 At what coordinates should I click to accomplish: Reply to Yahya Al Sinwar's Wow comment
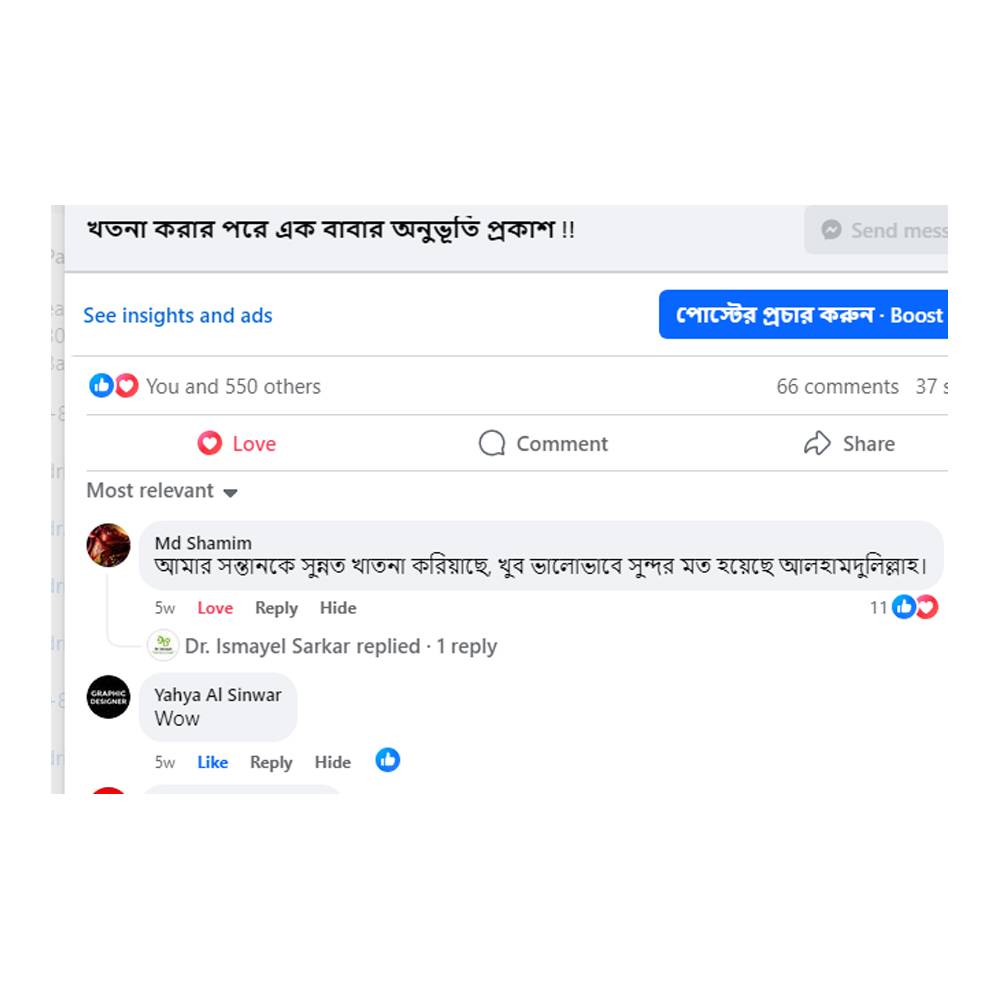pyautogui.click(x=271, y=763)
